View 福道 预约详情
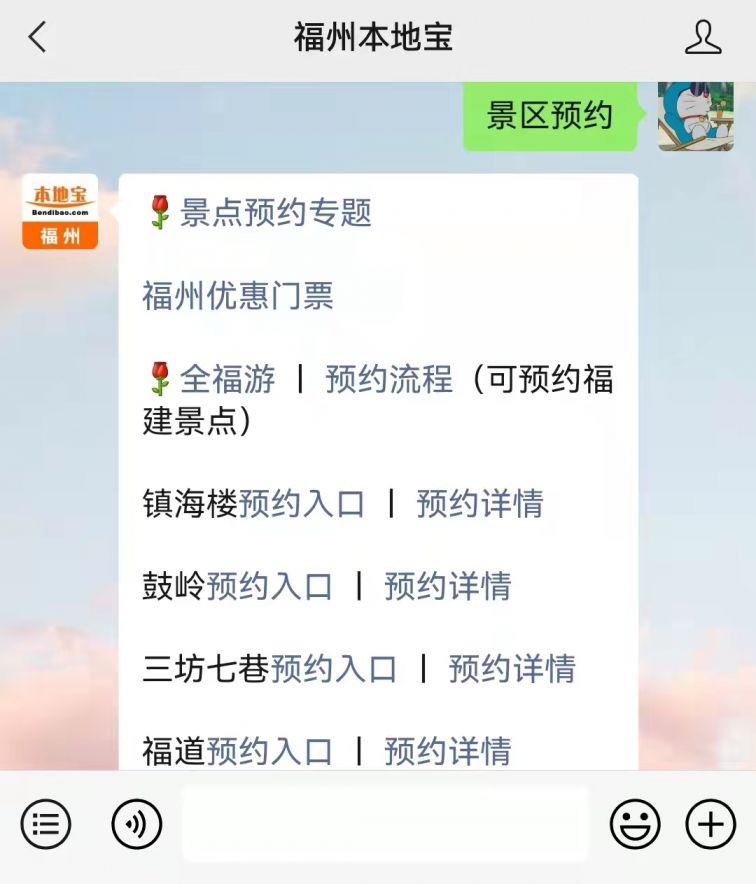Screen dimensions: 756x884 (x=448, y=750)
